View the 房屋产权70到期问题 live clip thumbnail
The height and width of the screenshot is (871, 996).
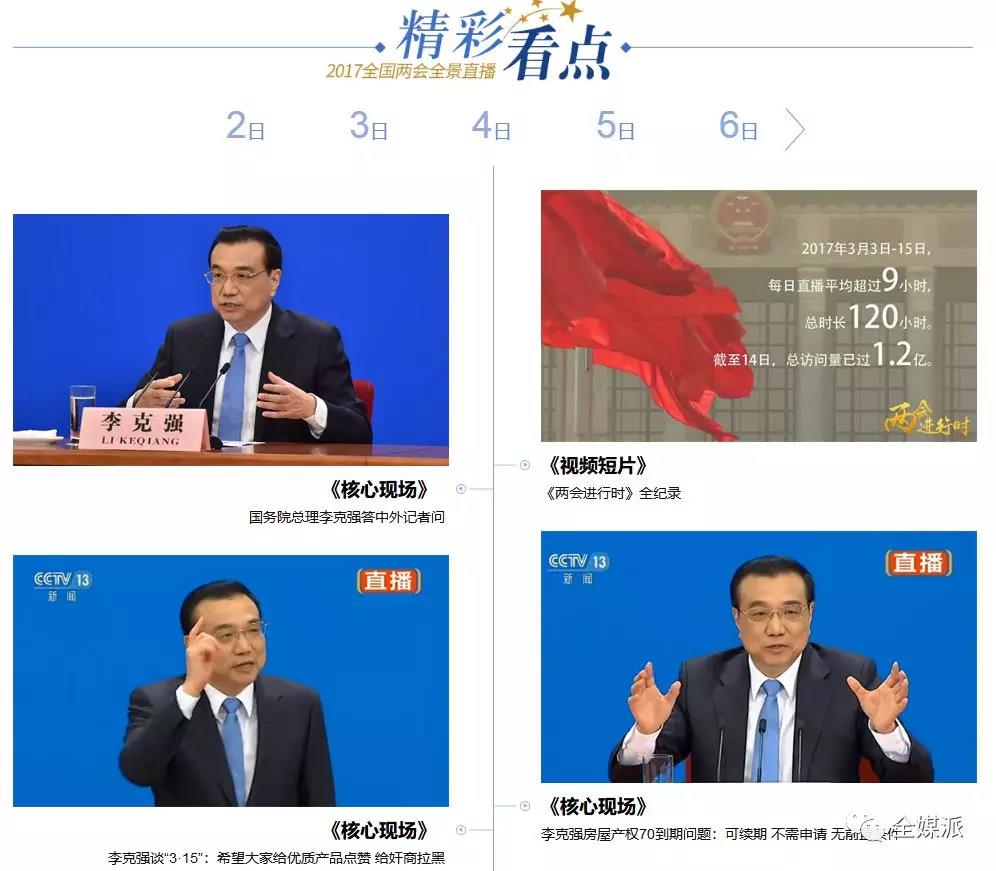[x=758, y=656]
